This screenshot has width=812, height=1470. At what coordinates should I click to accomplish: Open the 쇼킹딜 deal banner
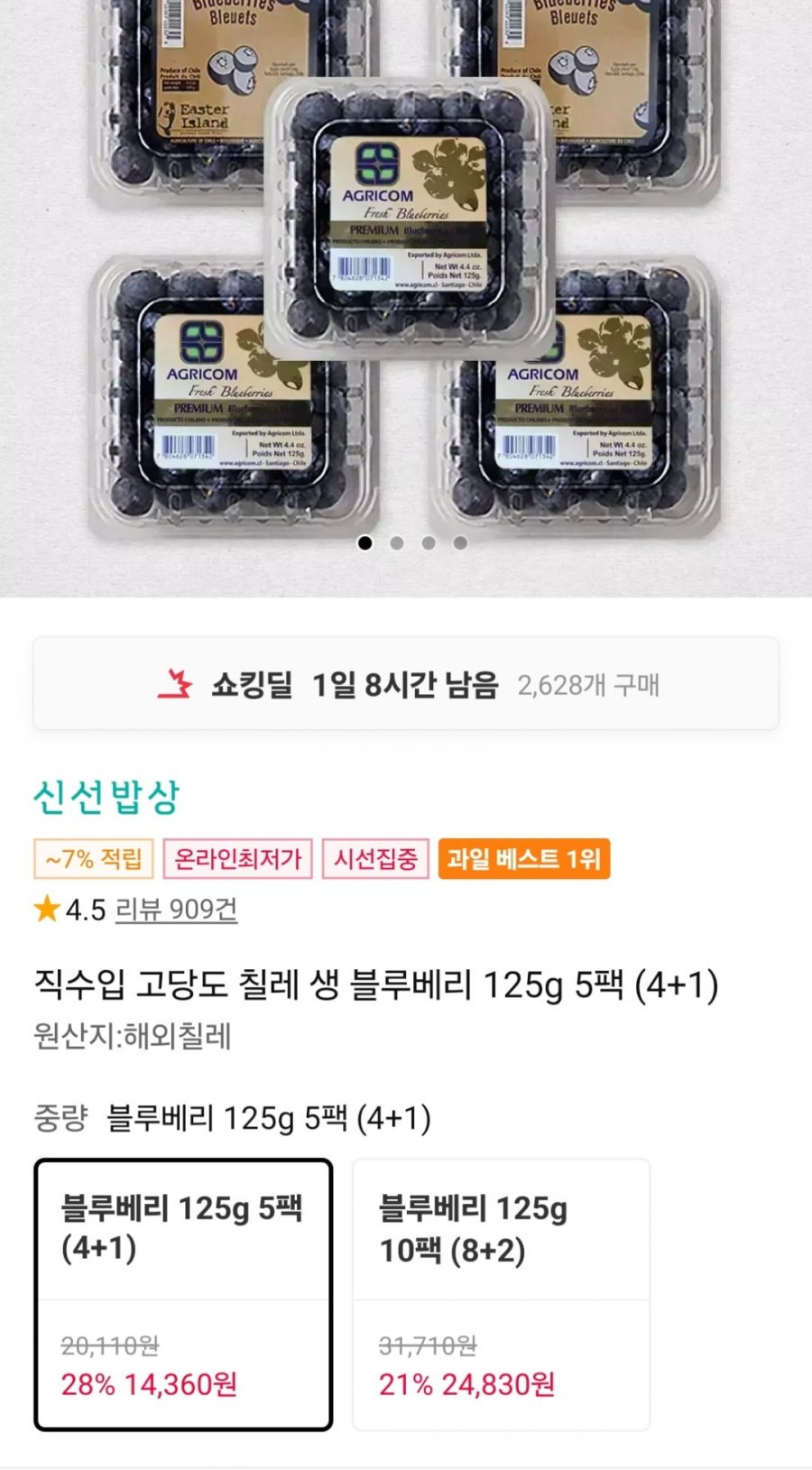click(406, 683)
